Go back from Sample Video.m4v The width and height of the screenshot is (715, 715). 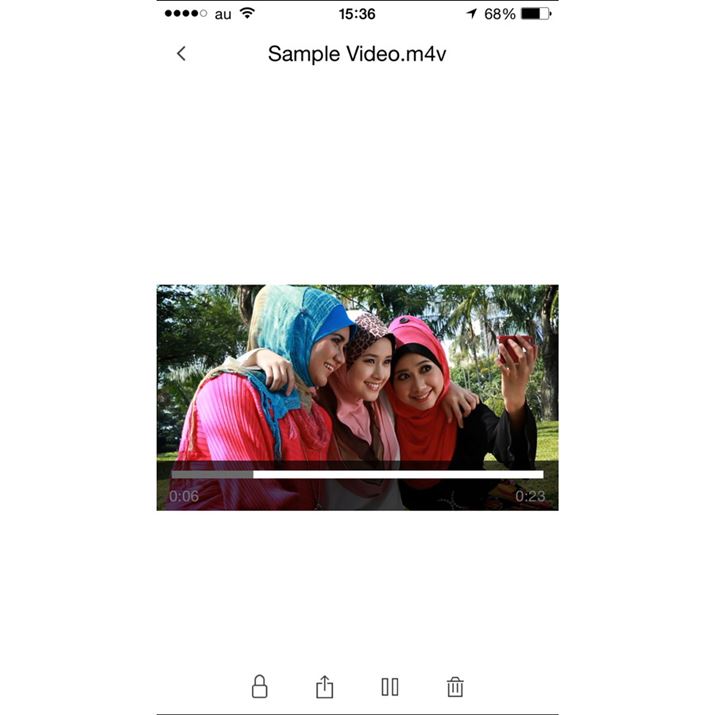click(x=181, y=54)
